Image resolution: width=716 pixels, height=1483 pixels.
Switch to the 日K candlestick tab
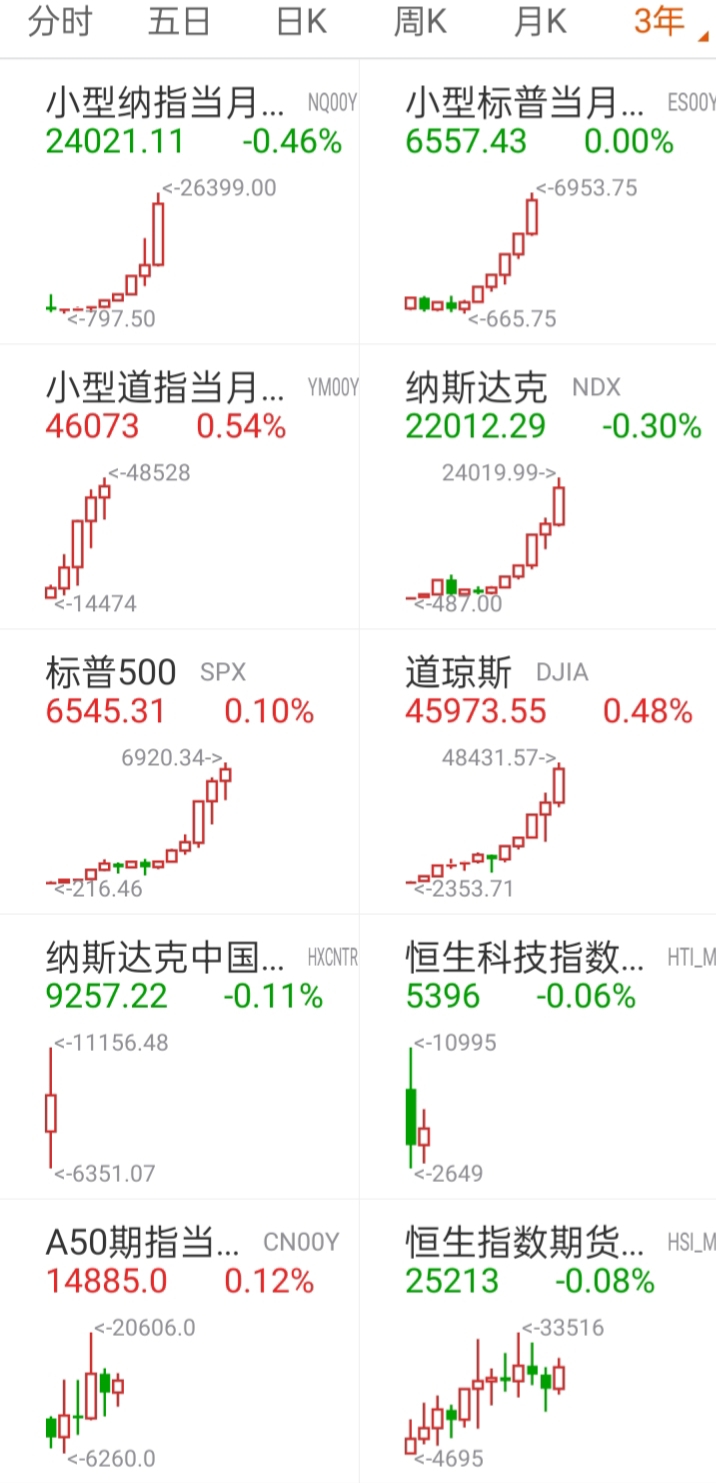tap(301, 22)
